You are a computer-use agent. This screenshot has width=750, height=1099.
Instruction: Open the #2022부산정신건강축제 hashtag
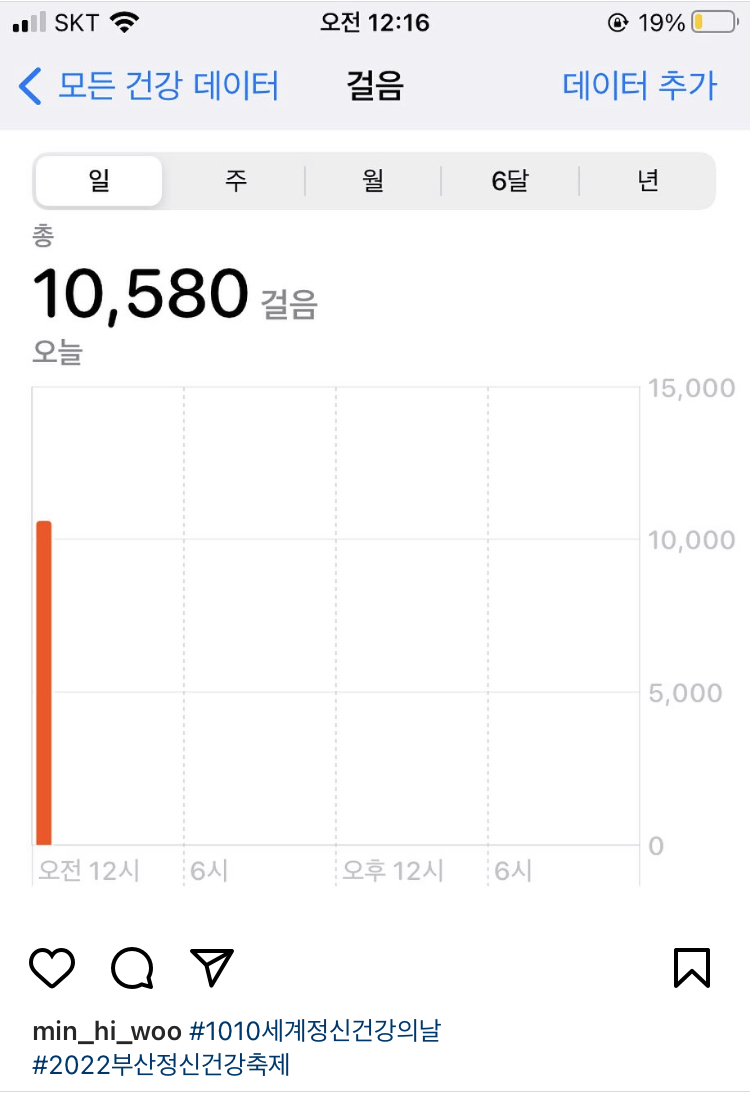pyautogui.click(x=161, y=1064)
